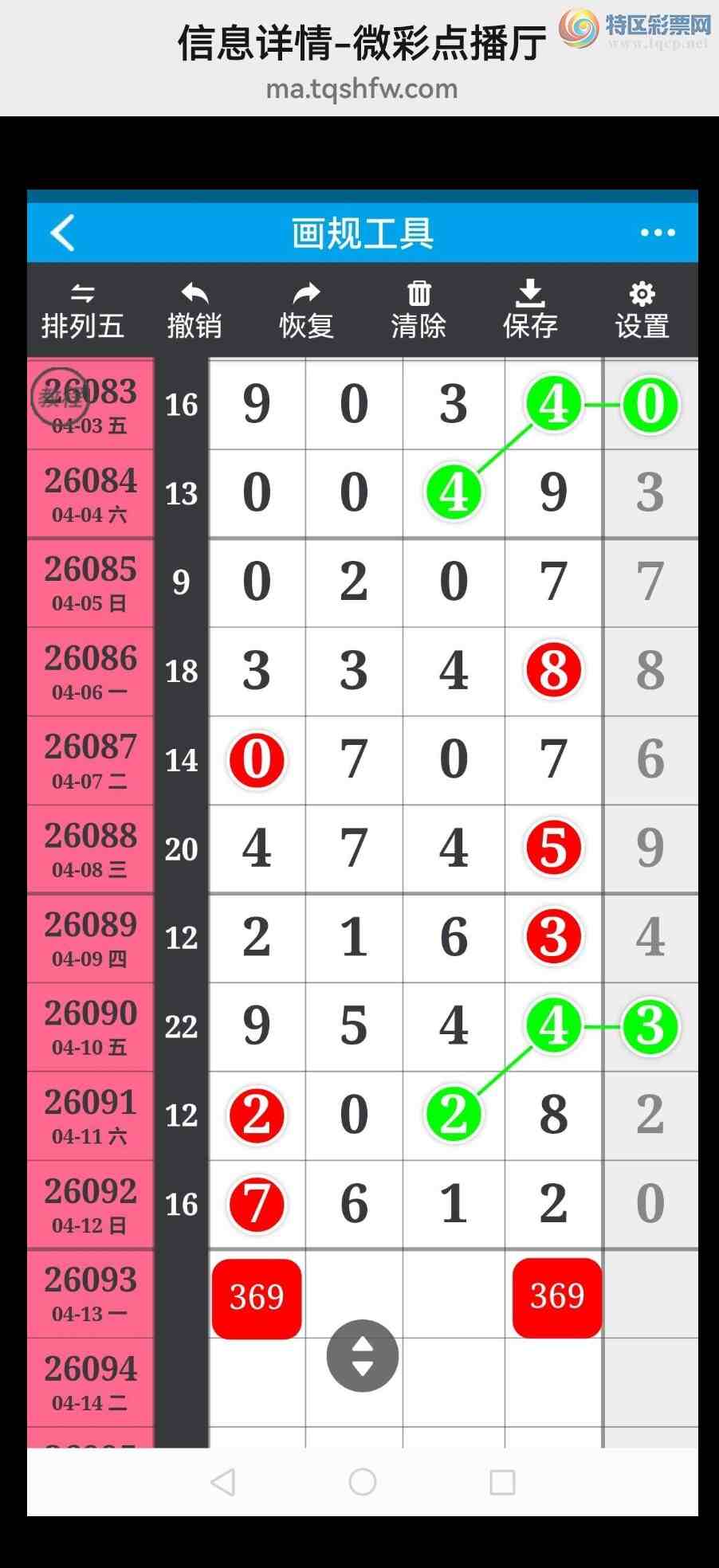The image size is (719, 1568).
Task: Open the three-dot overflow menu
Action: click(x=658, y=233)
